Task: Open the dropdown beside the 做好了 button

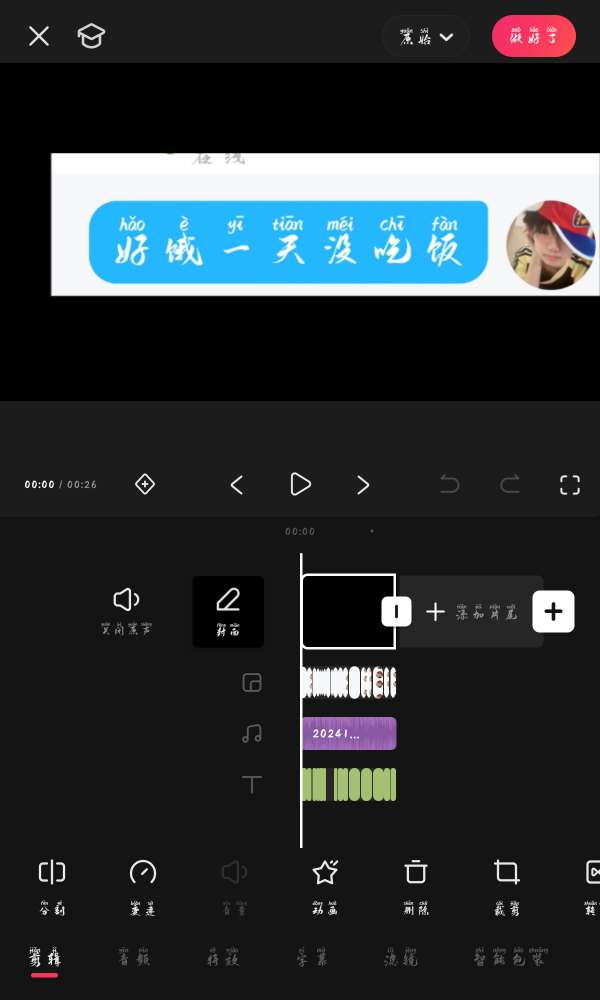Action: pos(426,37)
